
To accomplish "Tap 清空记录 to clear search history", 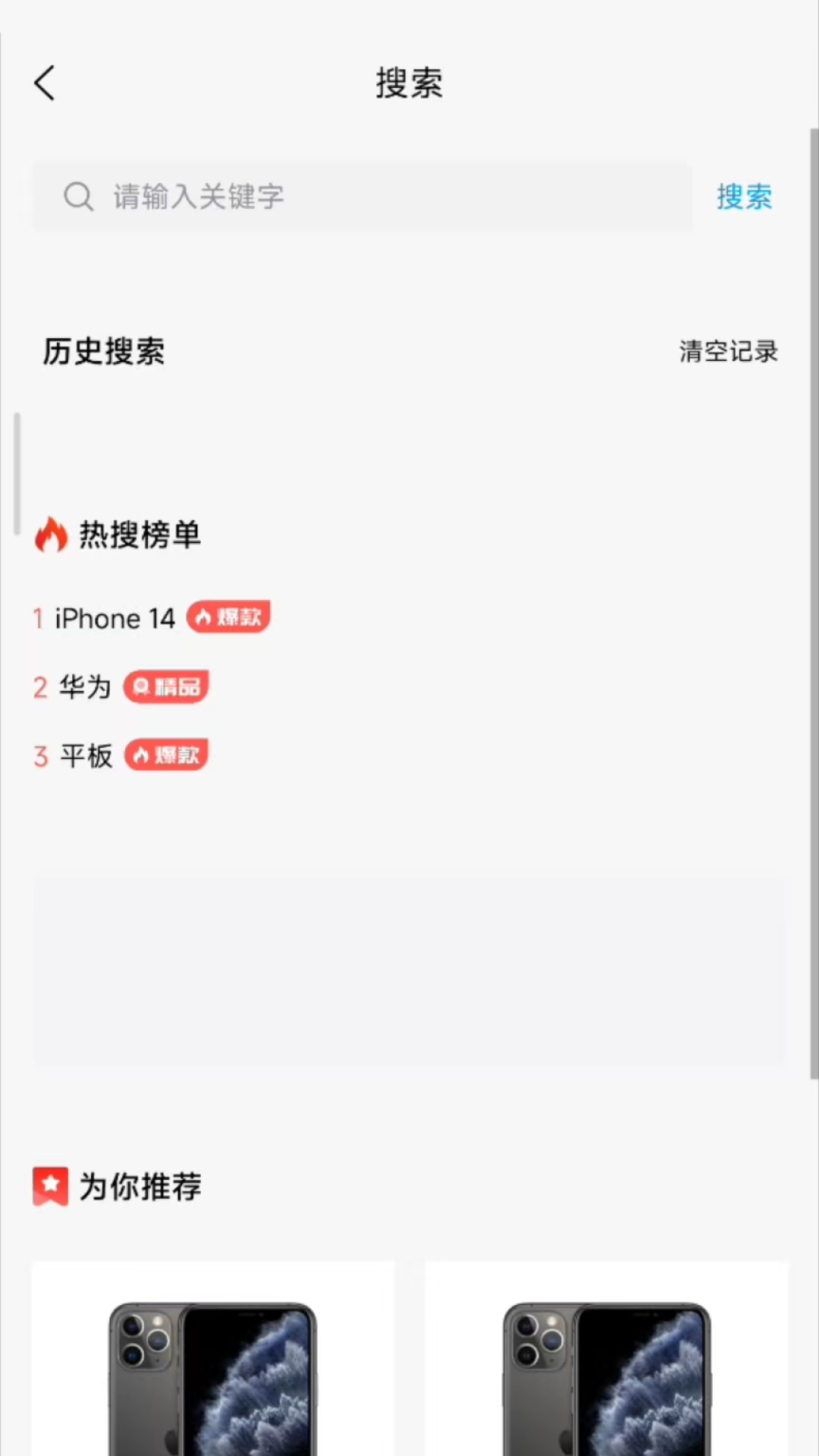I will pos(727,351).
